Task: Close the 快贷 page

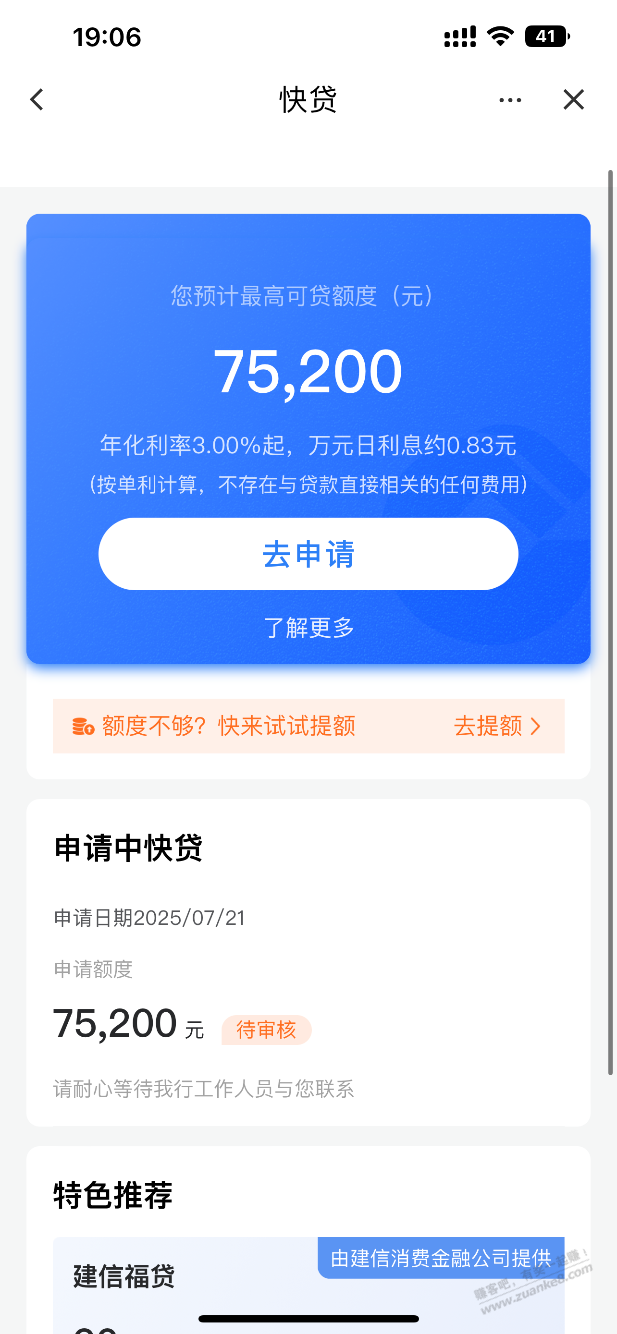Action: 573,99
